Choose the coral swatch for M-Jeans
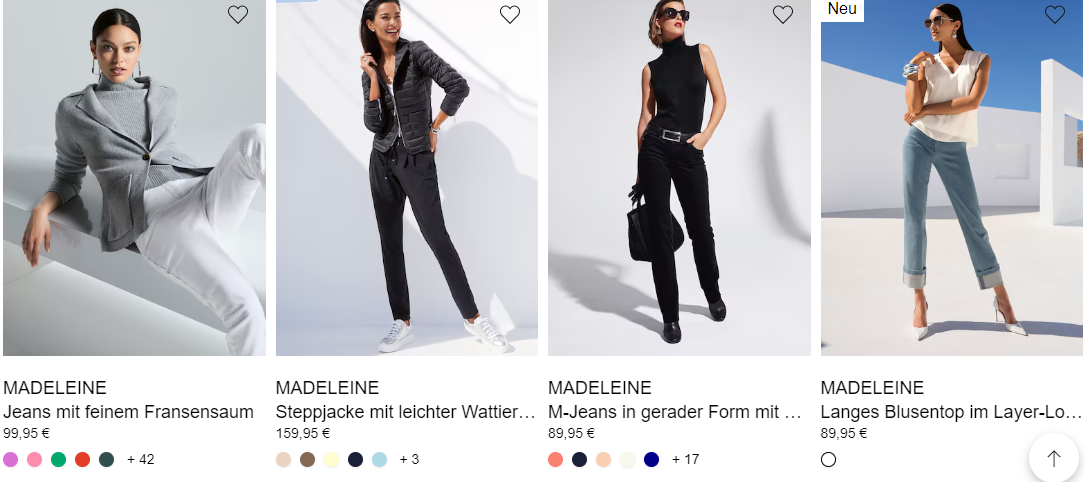This screenshot has height=482, width=1085. coord(556,460)
